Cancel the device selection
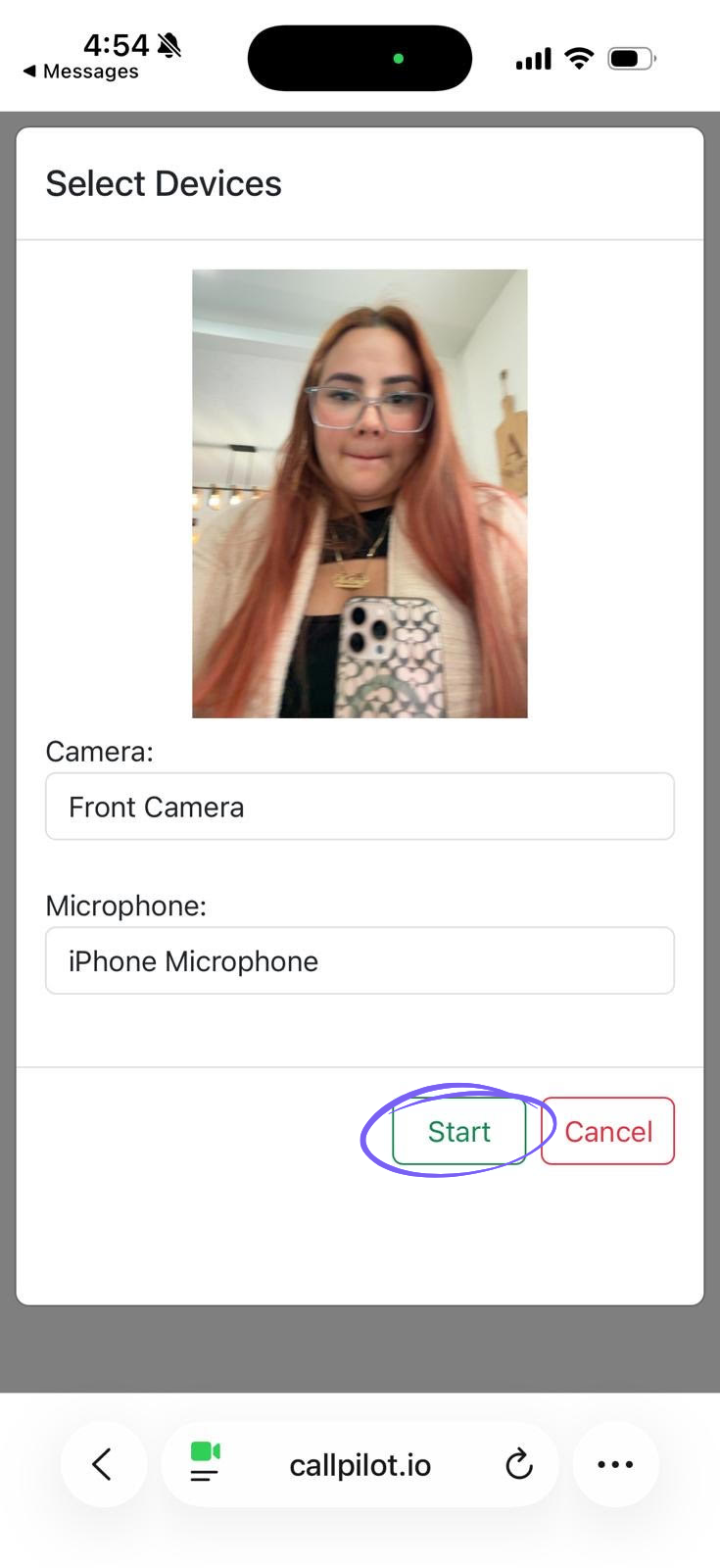 [607, 1131]
